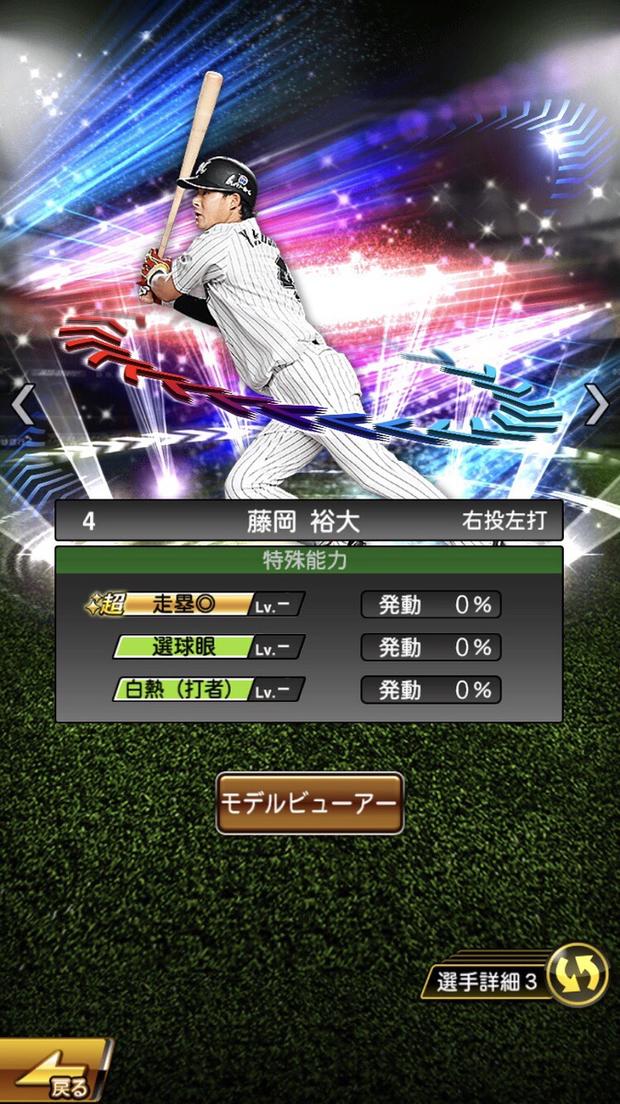Go back with the 戻る button
Viewport: 620px width, 1104px height.
pyautogui.click(x=53, y=1074)
